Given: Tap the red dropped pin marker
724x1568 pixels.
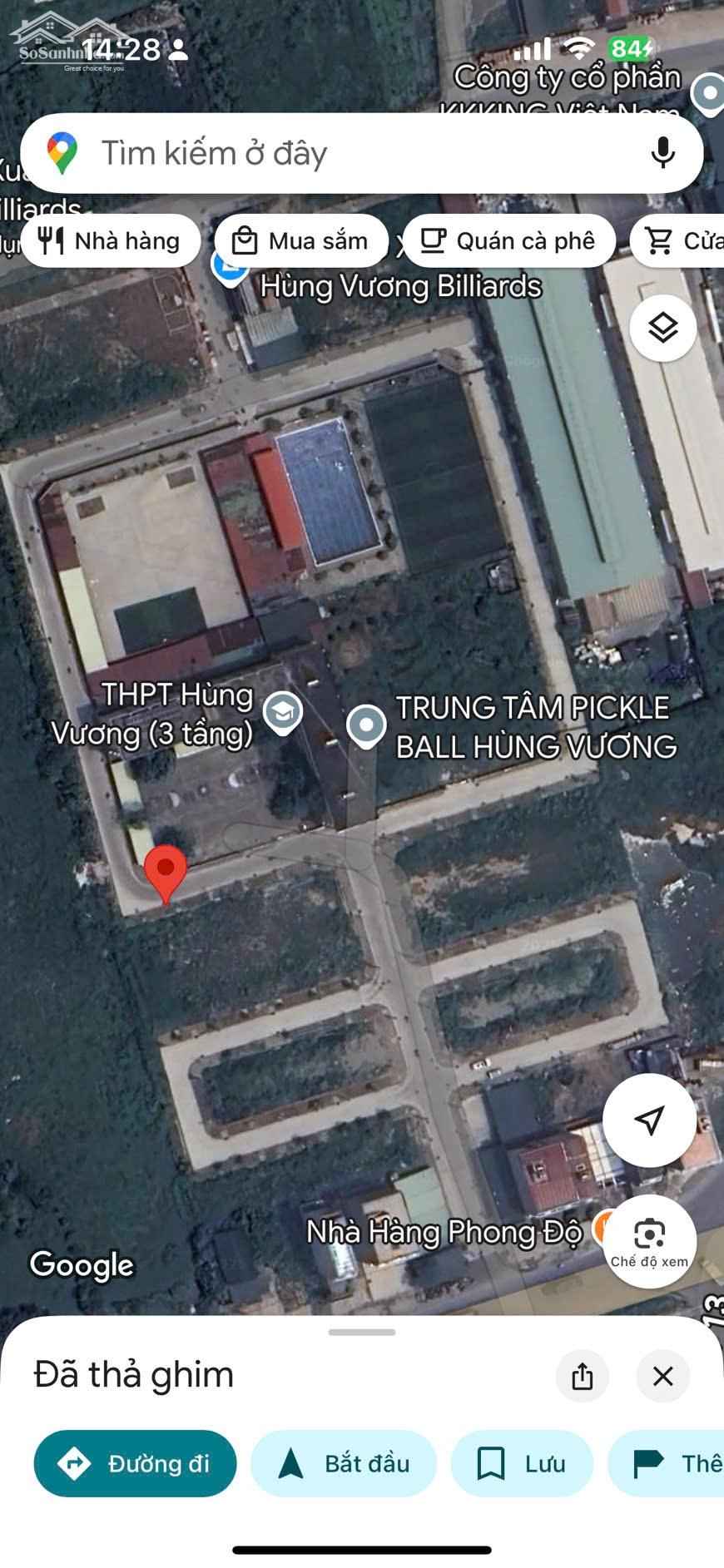Looking at the screenshot, I should tap(166, 871).
